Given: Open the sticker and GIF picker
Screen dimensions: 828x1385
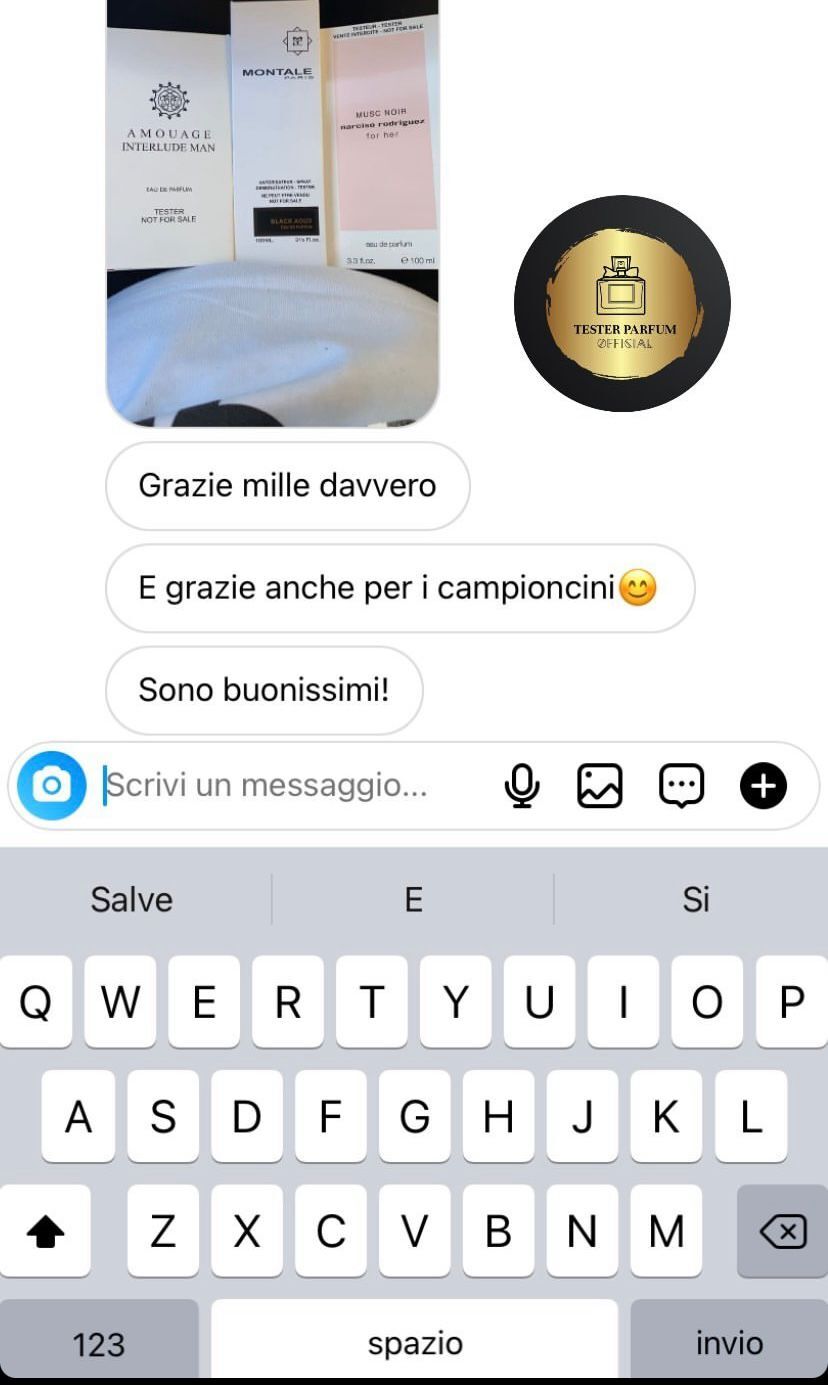Looking at the screenshot, I should pos(681,785).
